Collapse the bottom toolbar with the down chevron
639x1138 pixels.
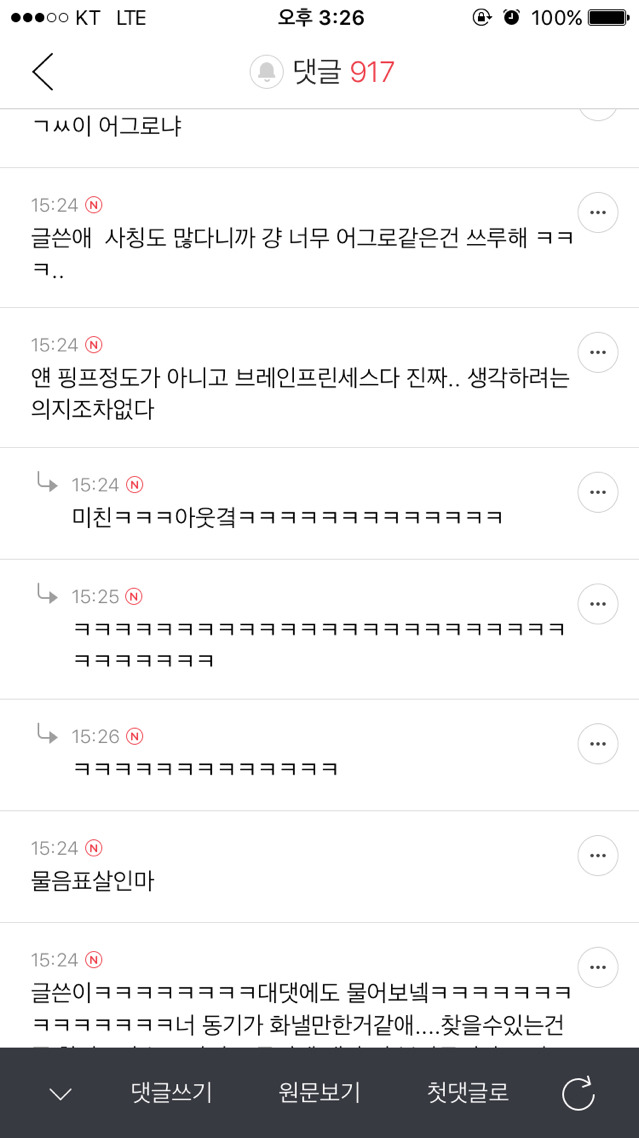(60, 1094)
